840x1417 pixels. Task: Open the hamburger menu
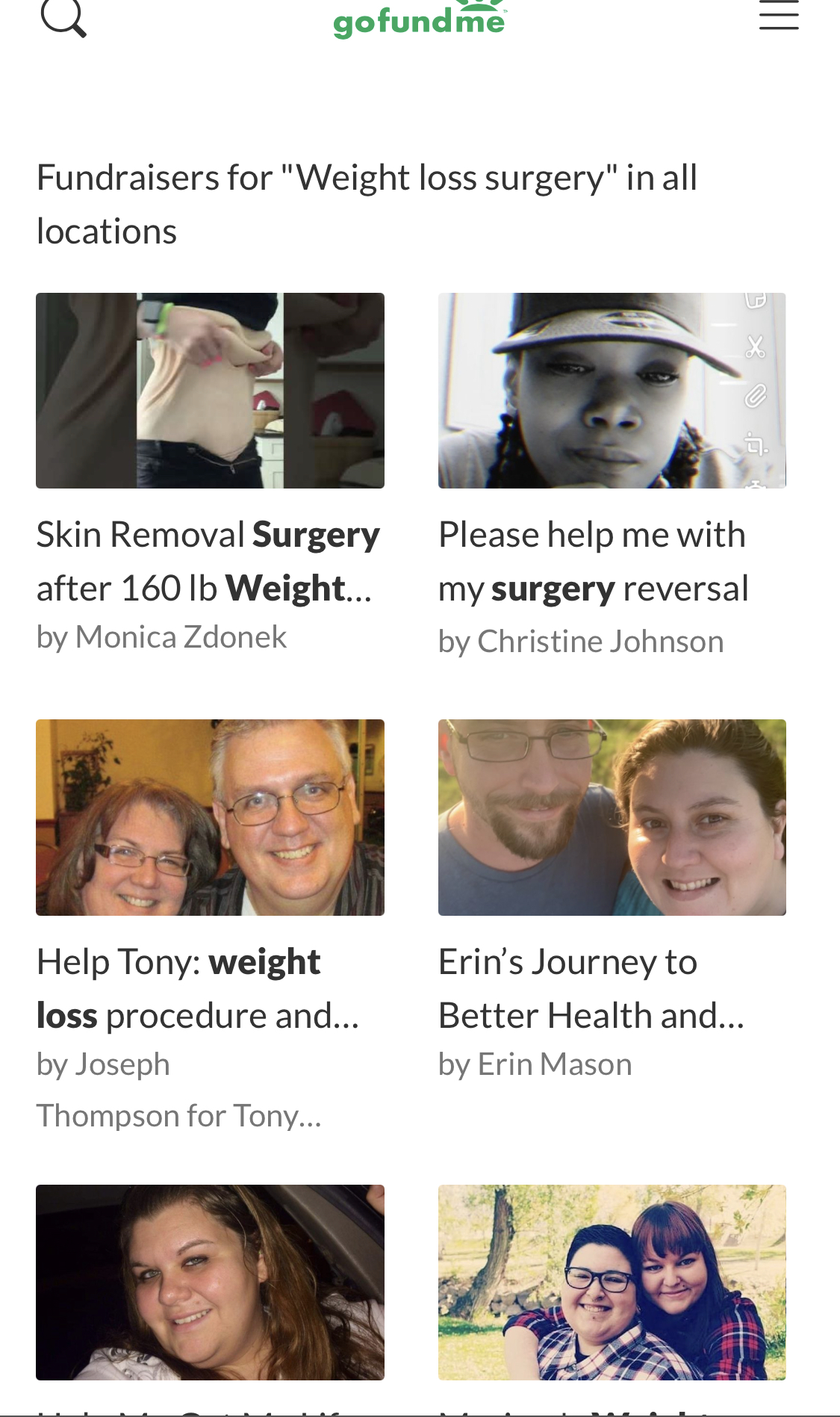[x=779, y=15]
